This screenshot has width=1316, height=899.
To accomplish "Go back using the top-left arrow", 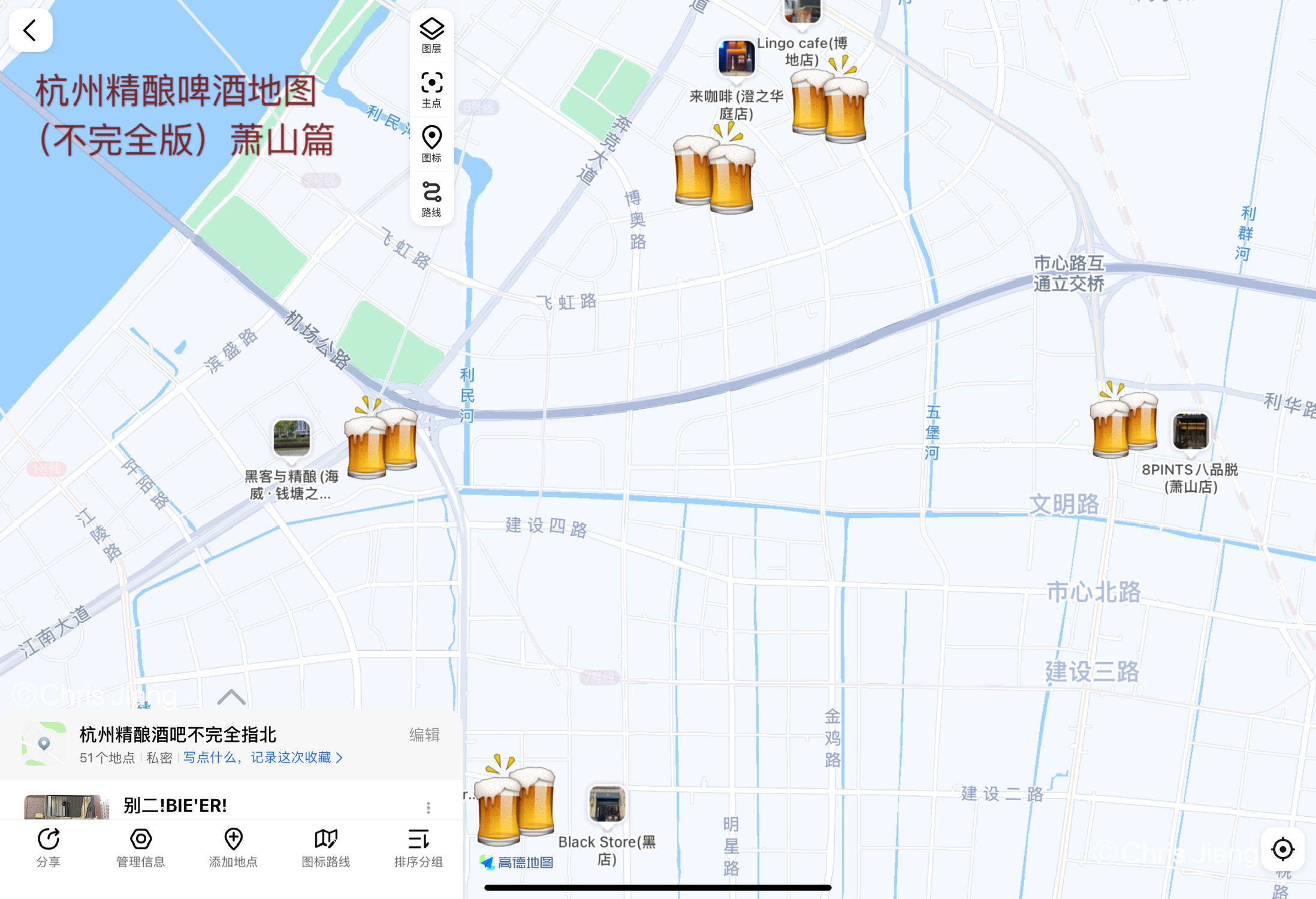I will pyautogui.click(x=30, y=30).
